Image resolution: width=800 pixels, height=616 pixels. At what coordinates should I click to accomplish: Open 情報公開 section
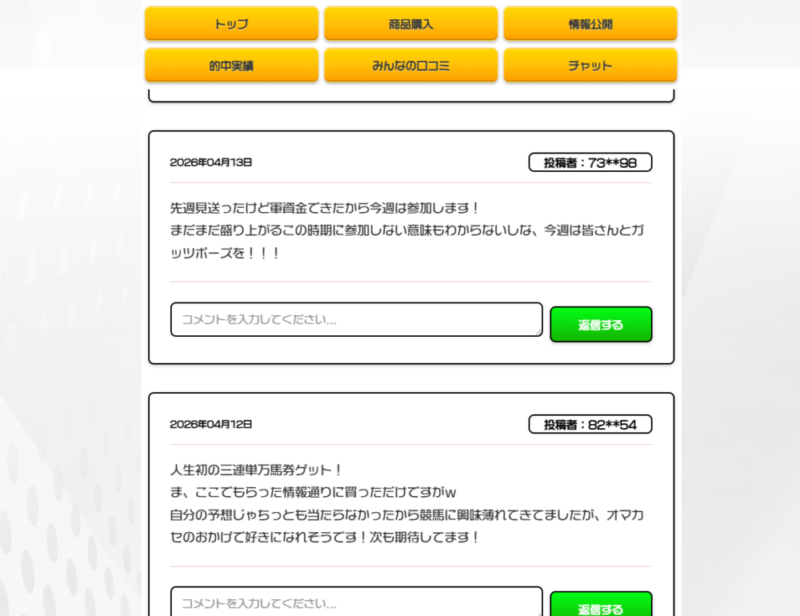(589, 24)
